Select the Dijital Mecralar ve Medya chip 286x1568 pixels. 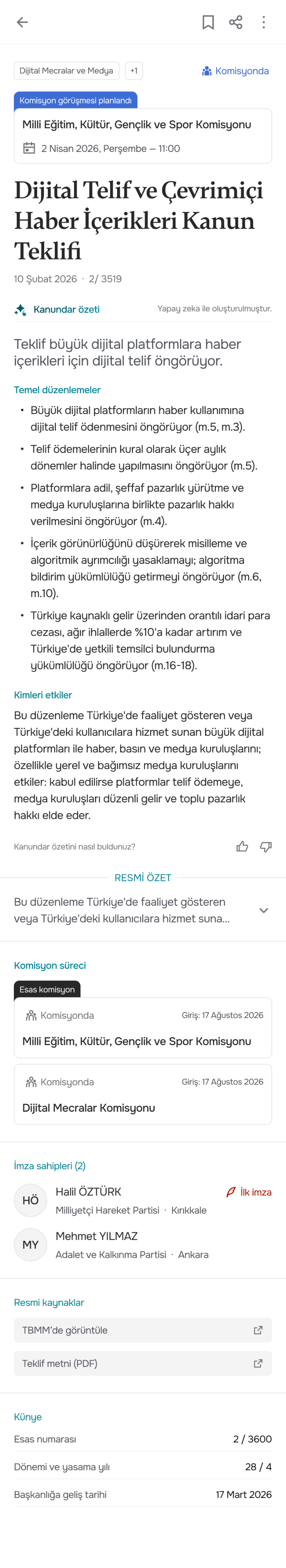click(66, 70)
